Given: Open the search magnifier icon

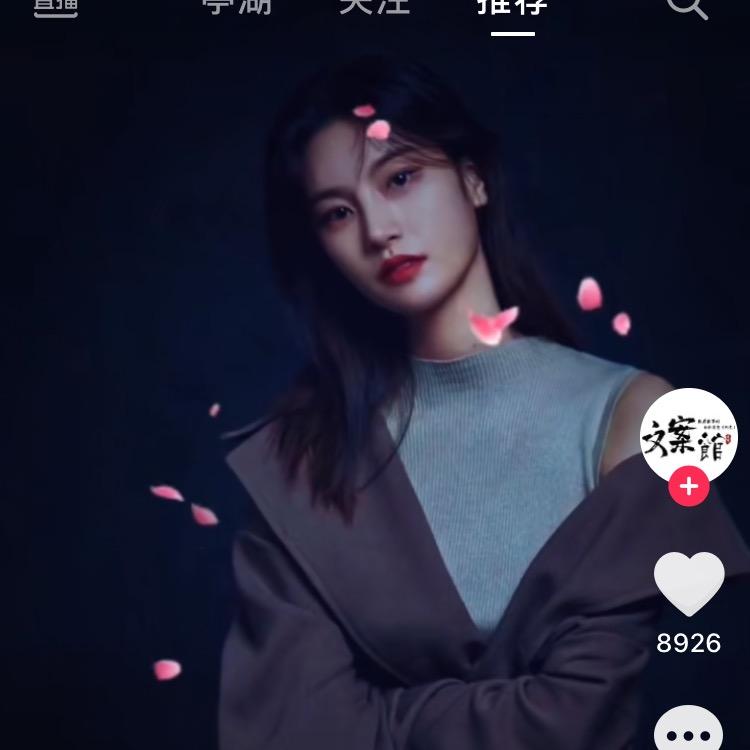Looking at the screenshot, I should click(x=687, y=6).
